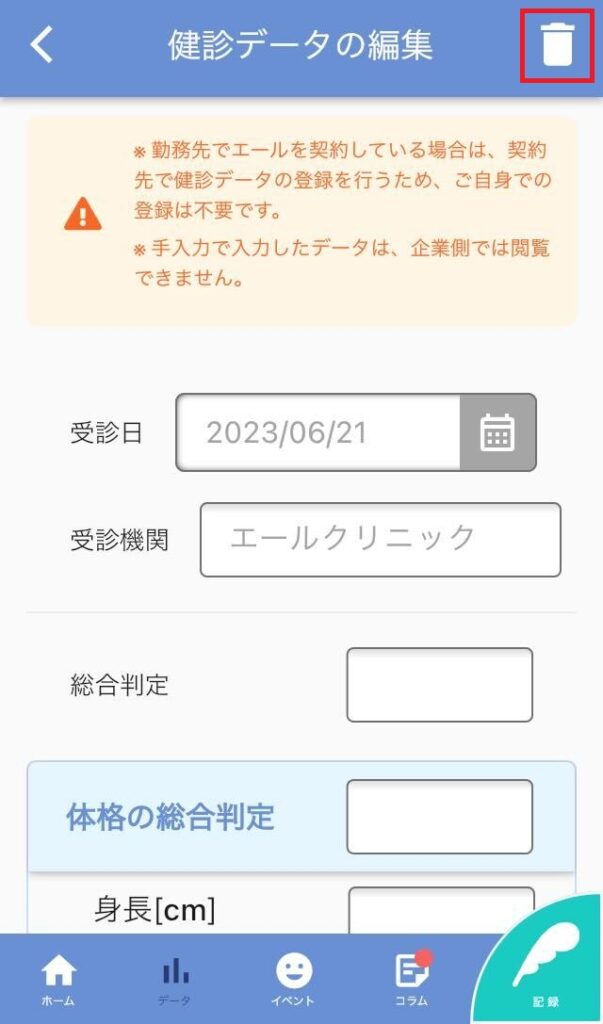
Task: Fill in the 体格の総合判定 box
Action: pyautogui.click(x=439, y=816)
